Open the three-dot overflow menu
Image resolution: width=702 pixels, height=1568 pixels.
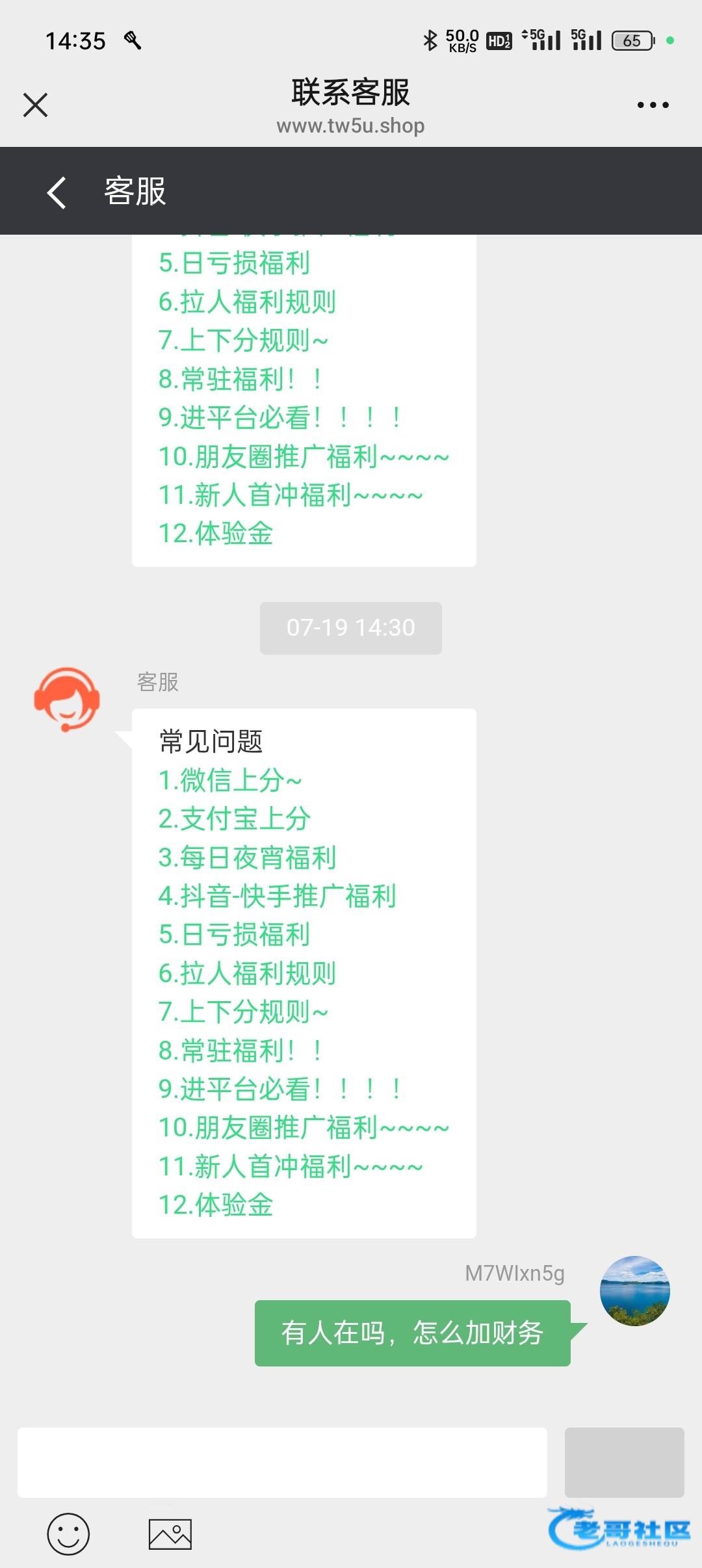pyautogui.click(x=653, y=105)
